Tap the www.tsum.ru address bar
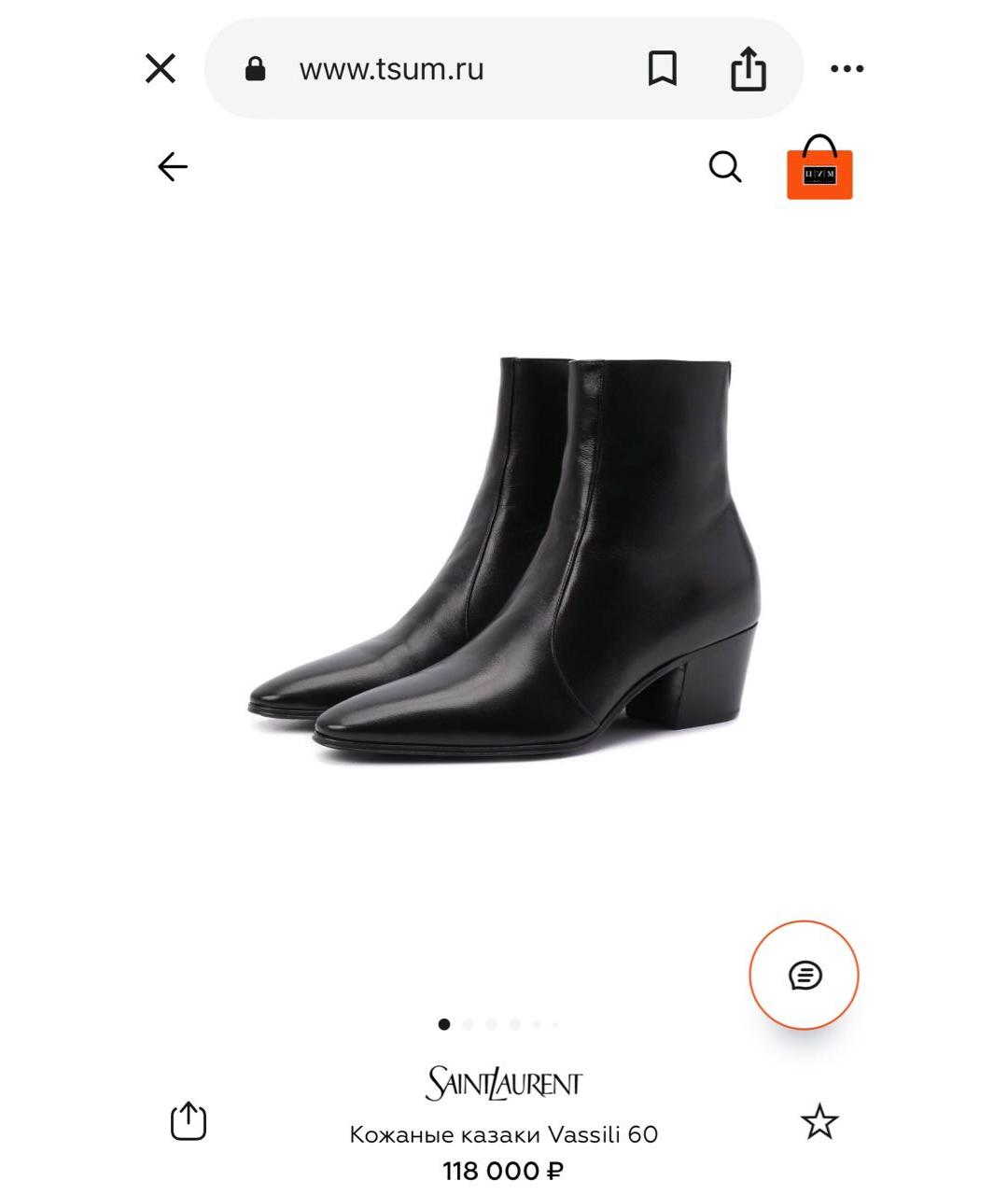 click(392, 69)
